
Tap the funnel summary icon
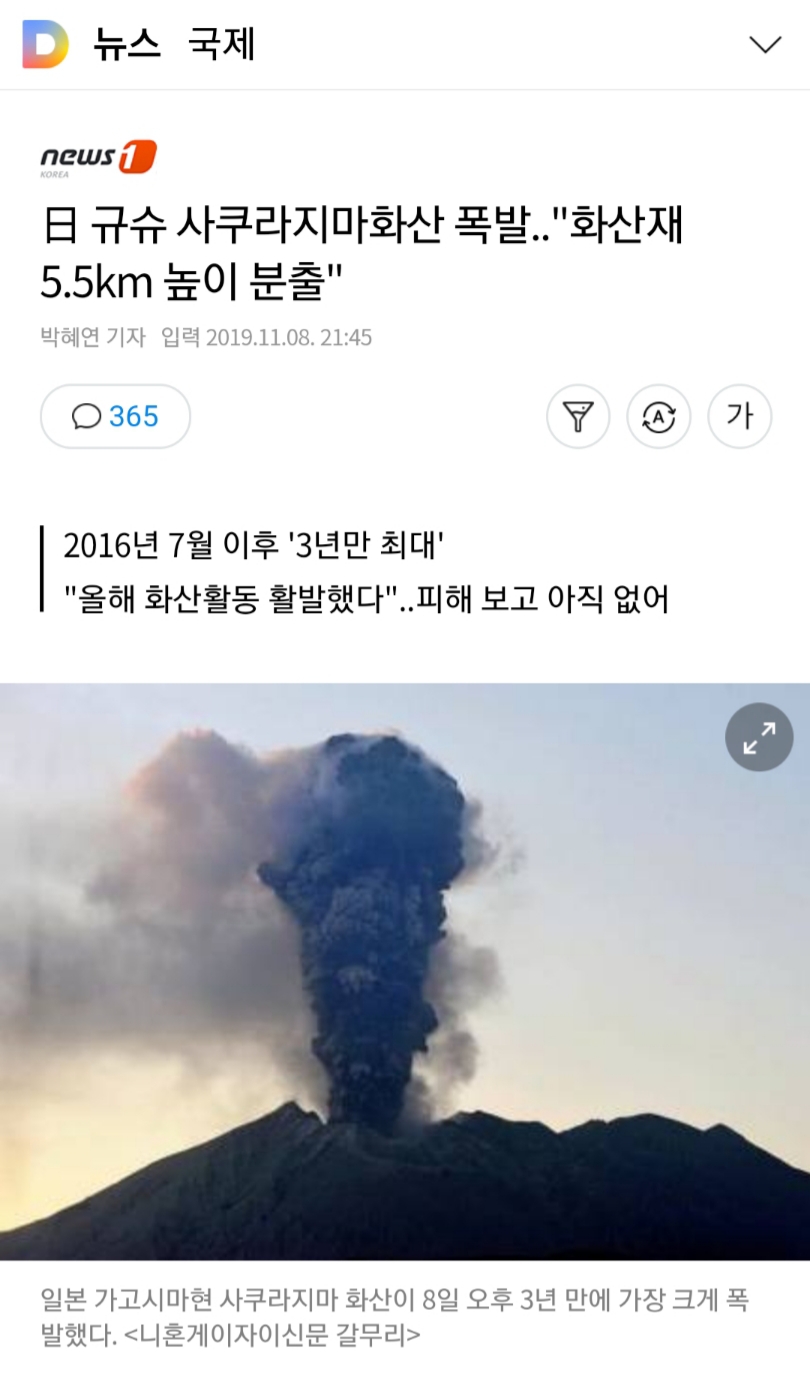coord(578,416)
